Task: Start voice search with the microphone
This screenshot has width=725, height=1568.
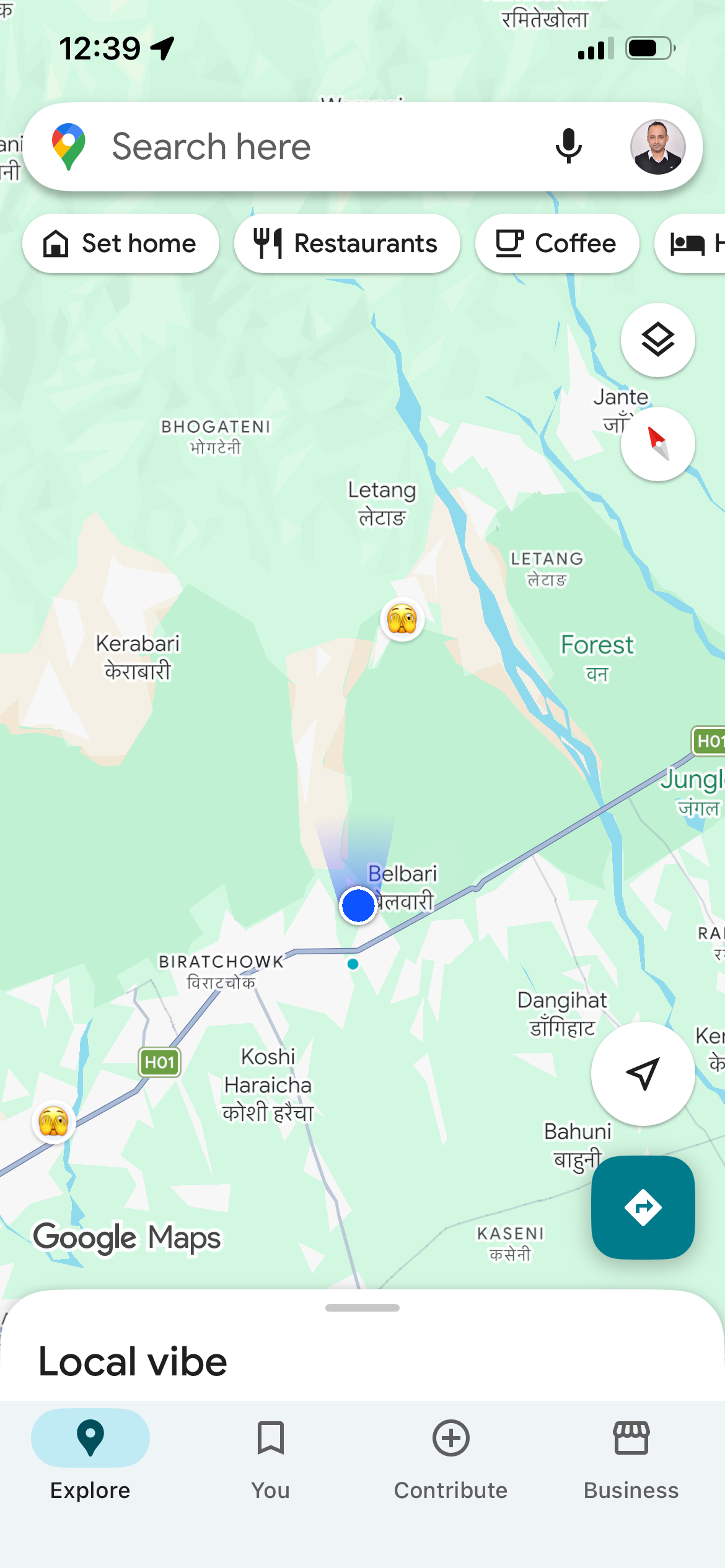Action: coord(568,147)
